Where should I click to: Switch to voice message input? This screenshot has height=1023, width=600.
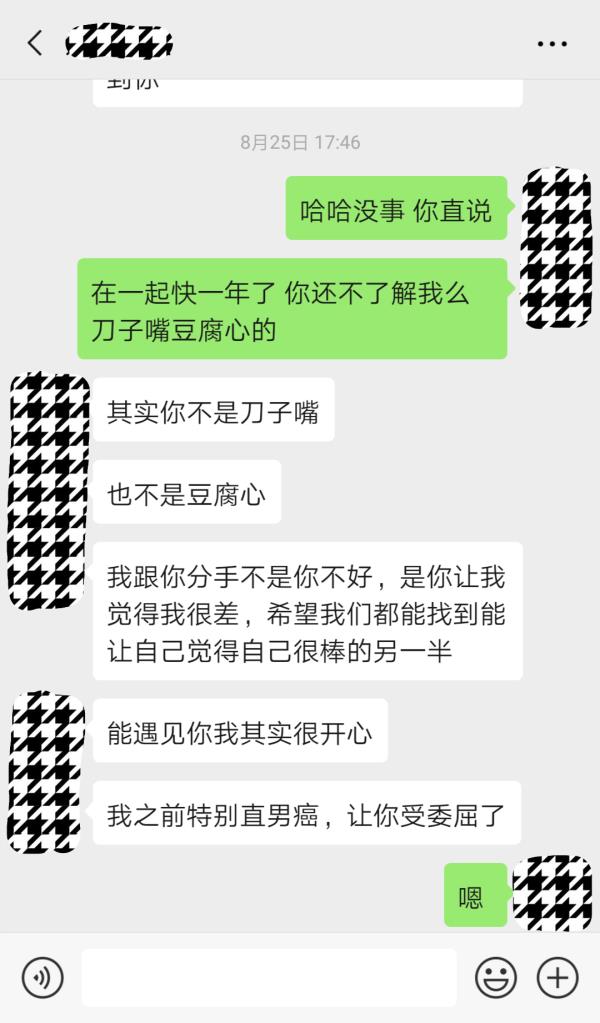tap(42, 976)
